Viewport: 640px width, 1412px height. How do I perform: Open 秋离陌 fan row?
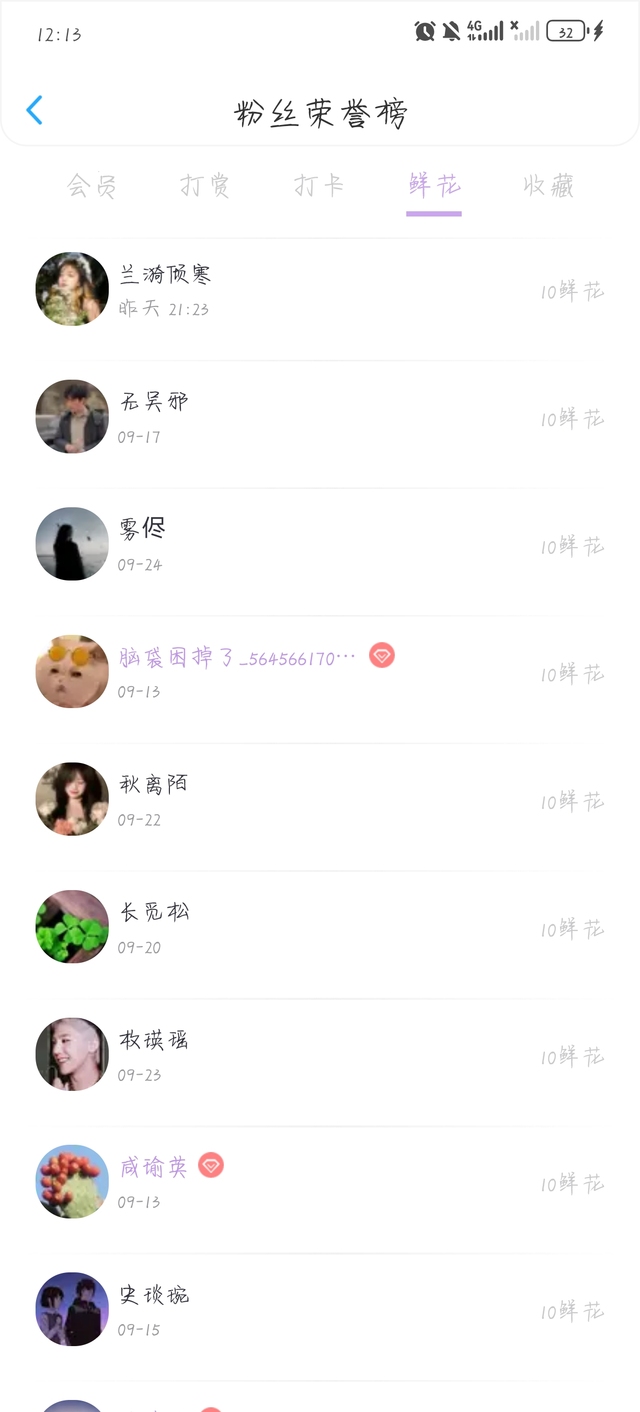point(320,799)
